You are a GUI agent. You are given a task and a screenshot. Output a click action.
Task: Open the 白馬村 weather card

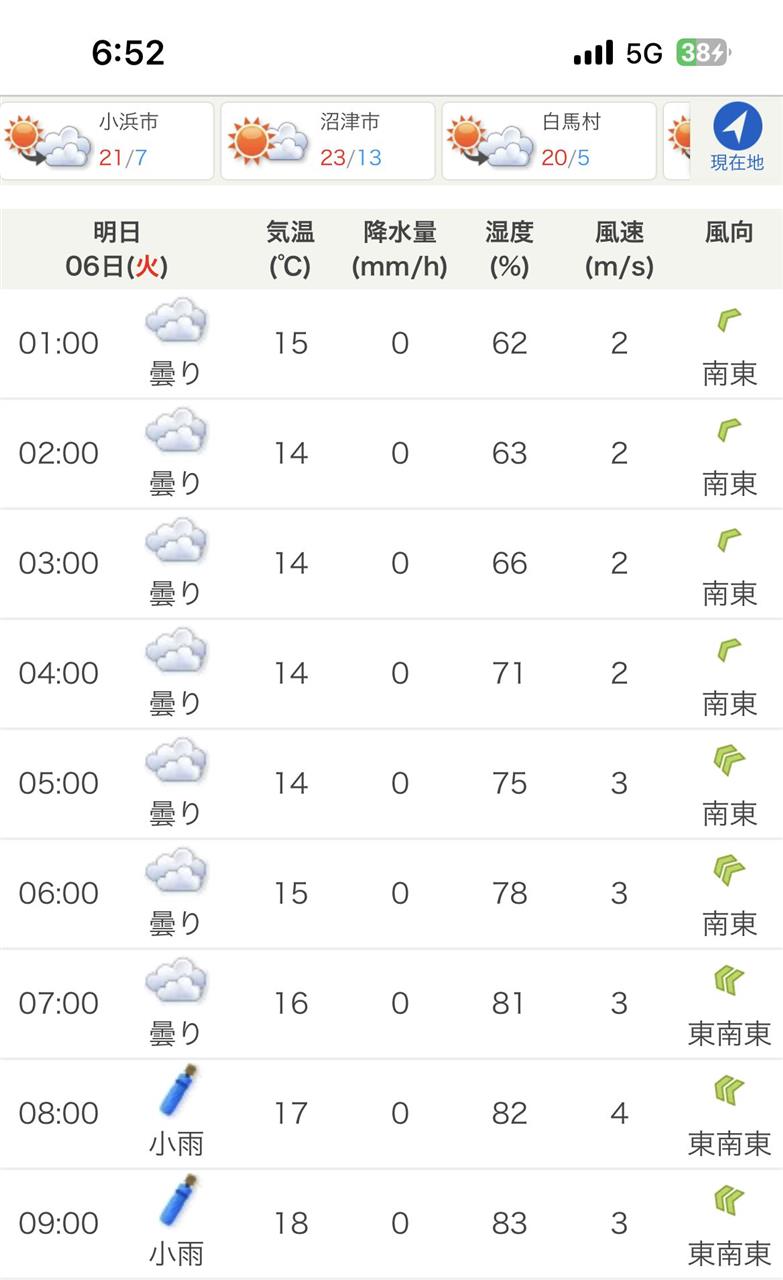[549, 141]
